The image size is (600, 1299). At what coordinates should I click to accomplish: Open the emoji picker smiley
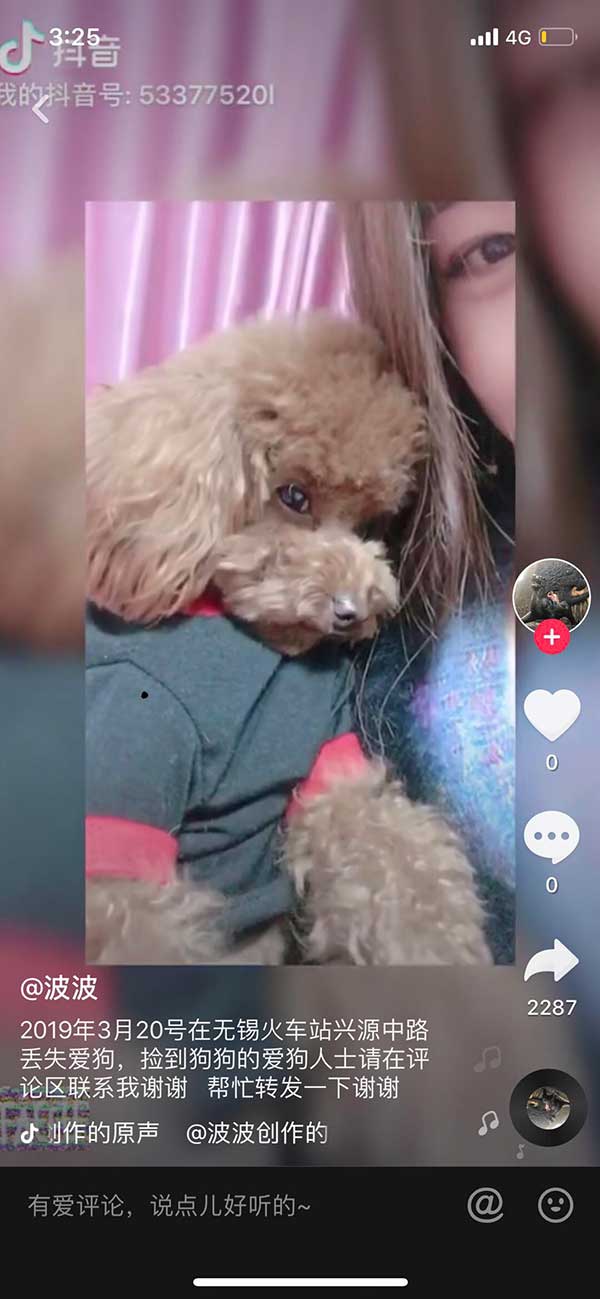556,1206
